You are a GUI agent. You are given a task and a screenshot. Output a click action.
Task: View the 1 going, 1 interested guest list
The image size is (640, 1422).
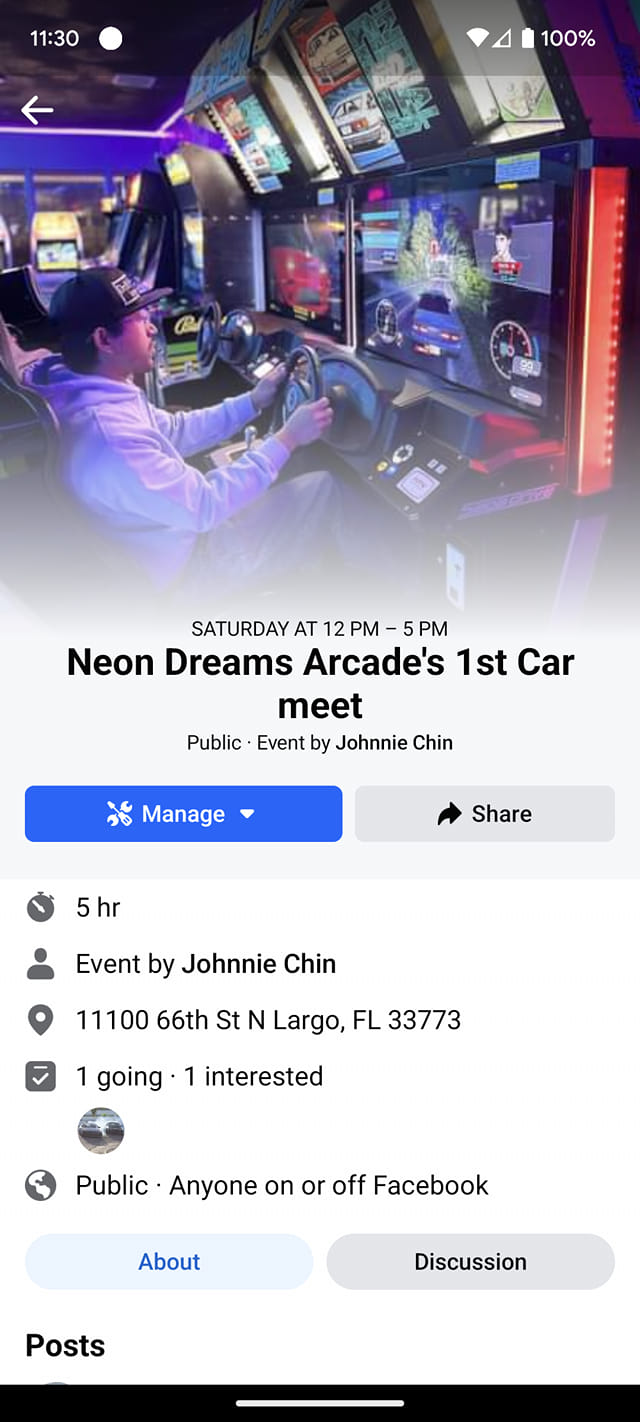(200, 1077)
